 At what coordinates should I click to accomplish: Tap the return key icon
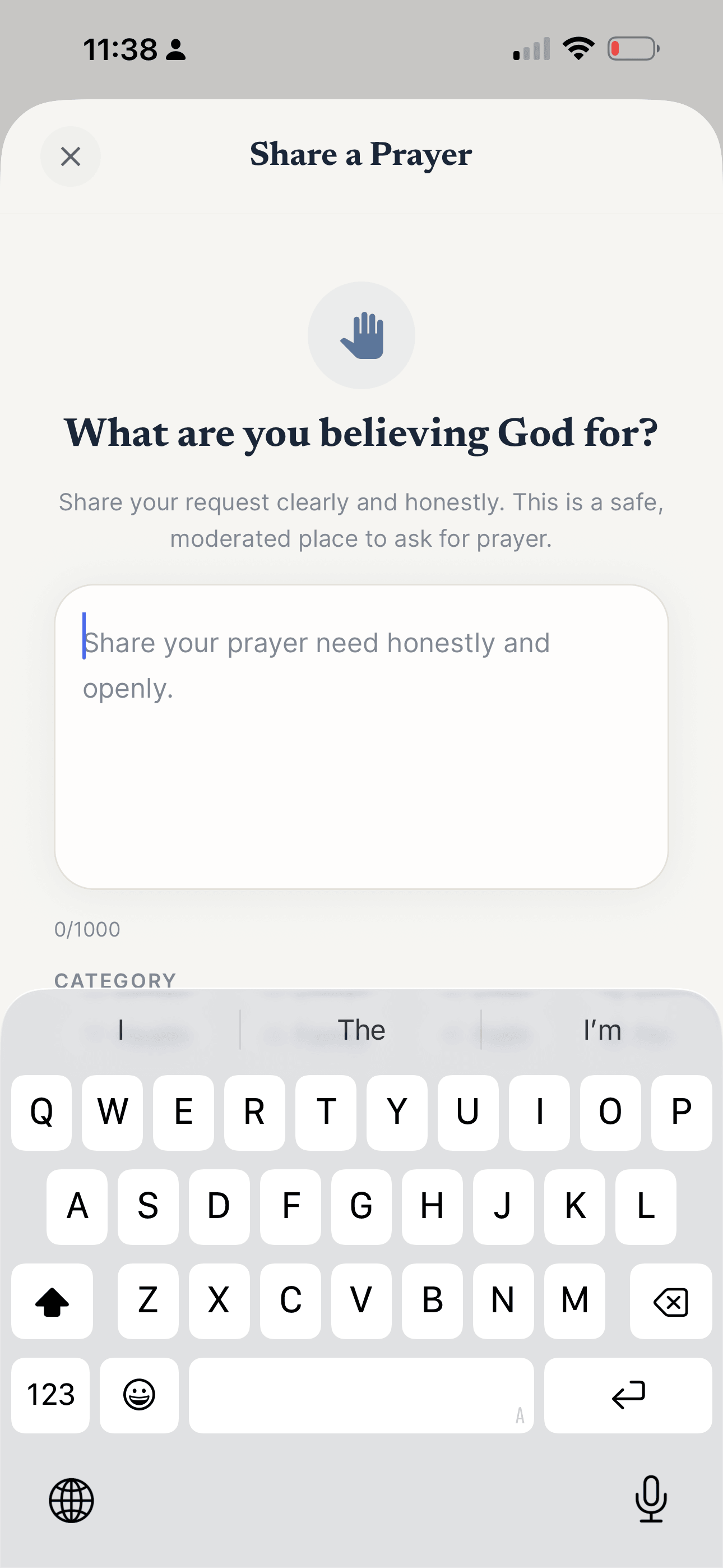pos(628,1395)
